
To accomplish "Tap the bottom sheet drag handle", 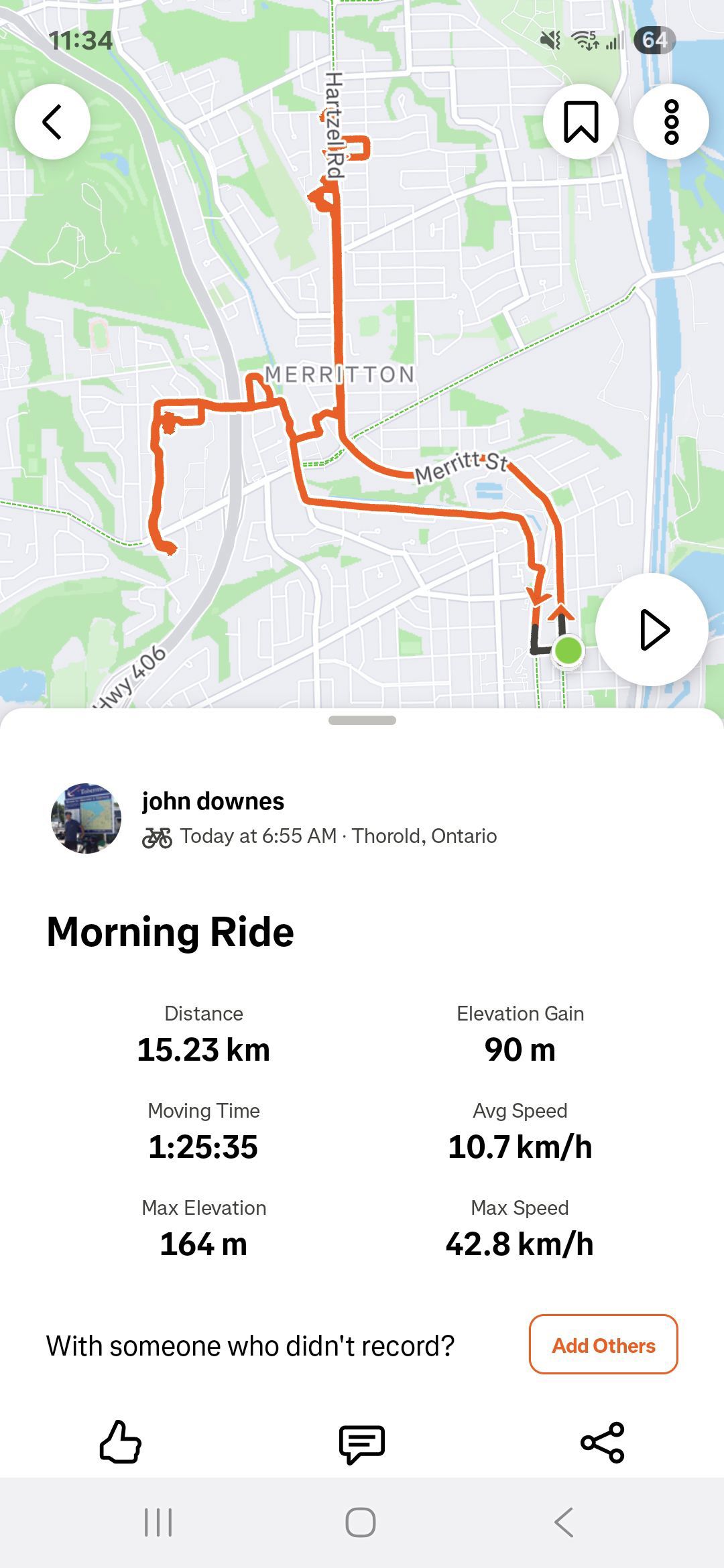I will (362, 720).
